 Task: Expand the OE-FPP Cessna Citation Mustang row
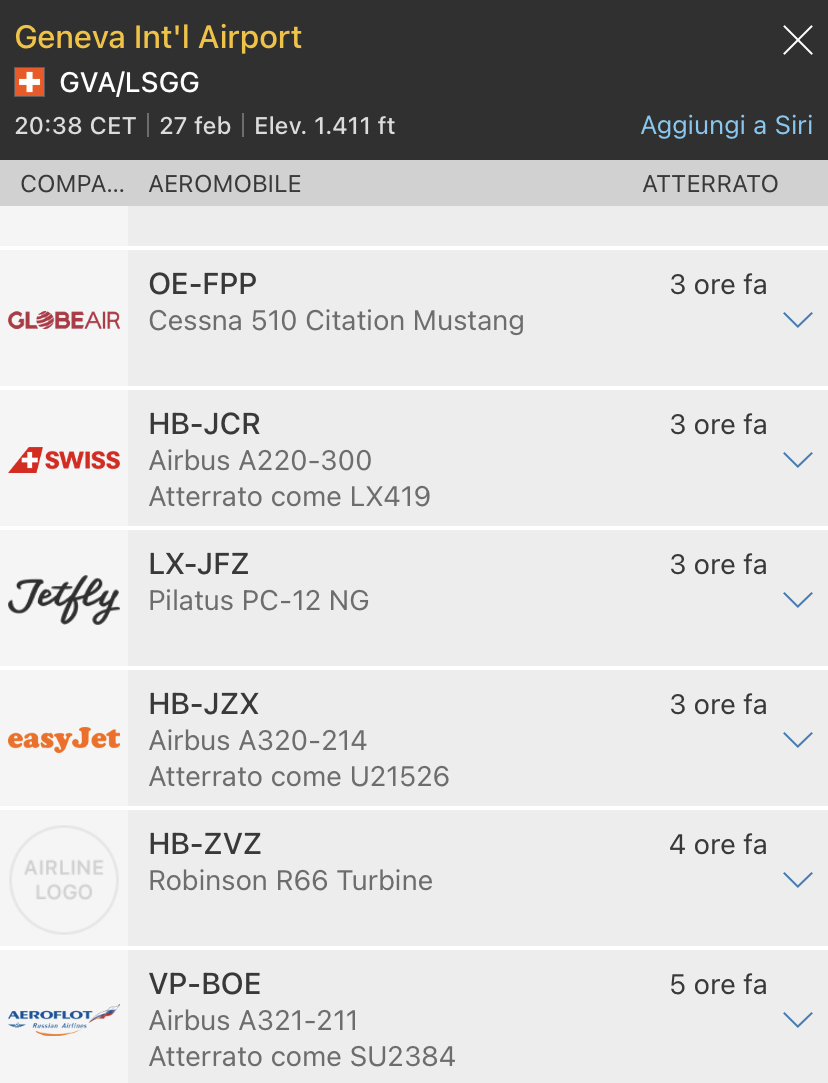(797, 320)
